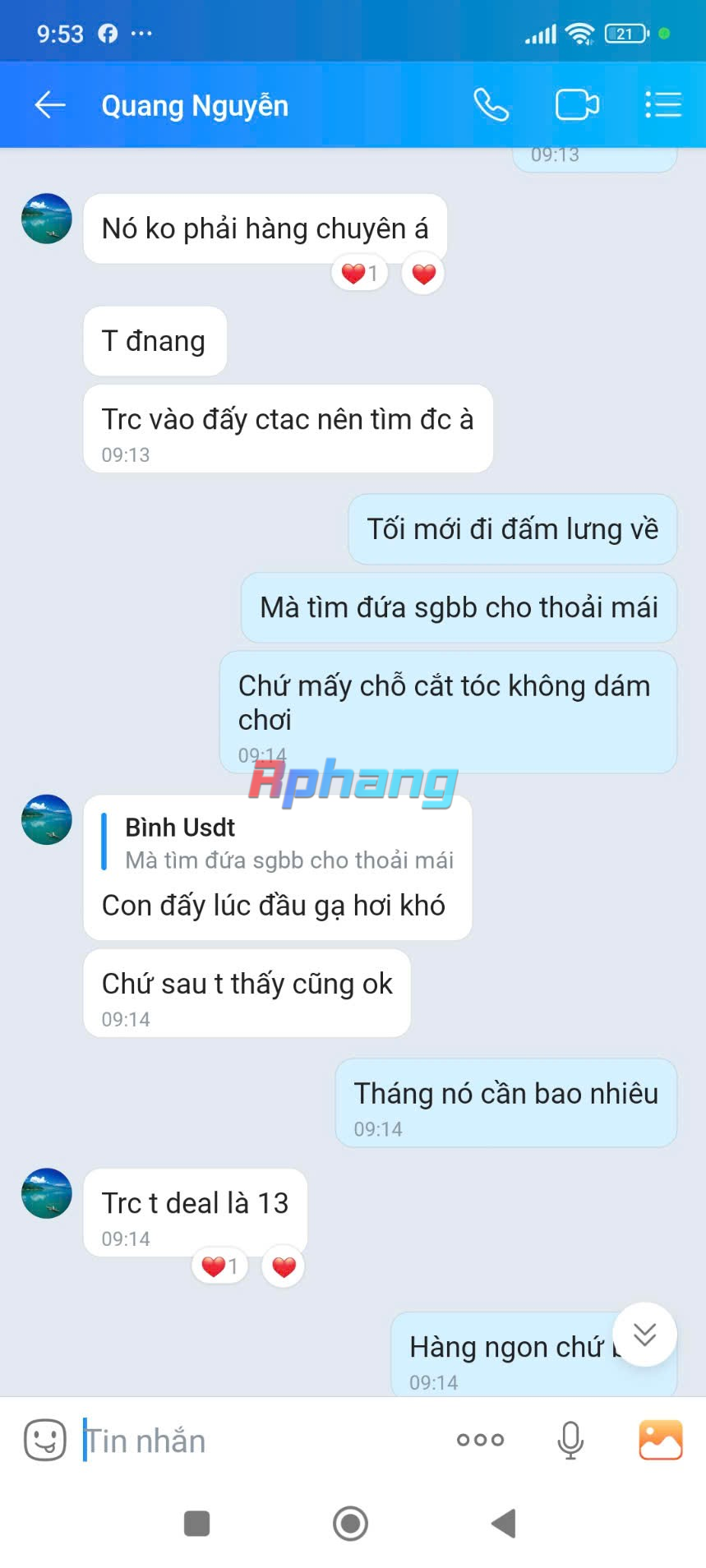
Task: Open the sticker and emoji picker
Action: tap(44, 1440)
